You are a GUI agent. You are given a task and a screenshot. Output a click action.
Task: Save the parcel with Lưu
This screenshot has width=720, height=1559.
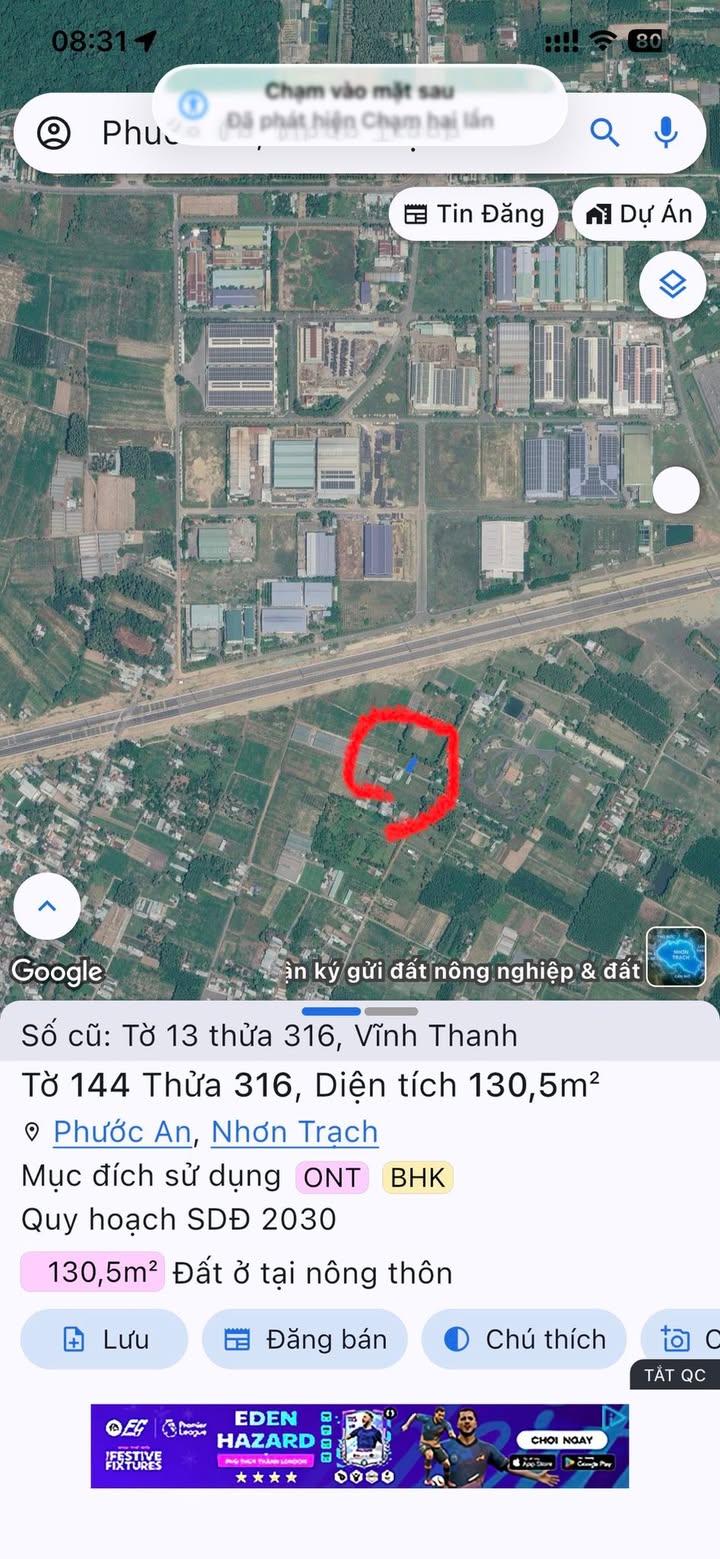(x=104, y=1339)
